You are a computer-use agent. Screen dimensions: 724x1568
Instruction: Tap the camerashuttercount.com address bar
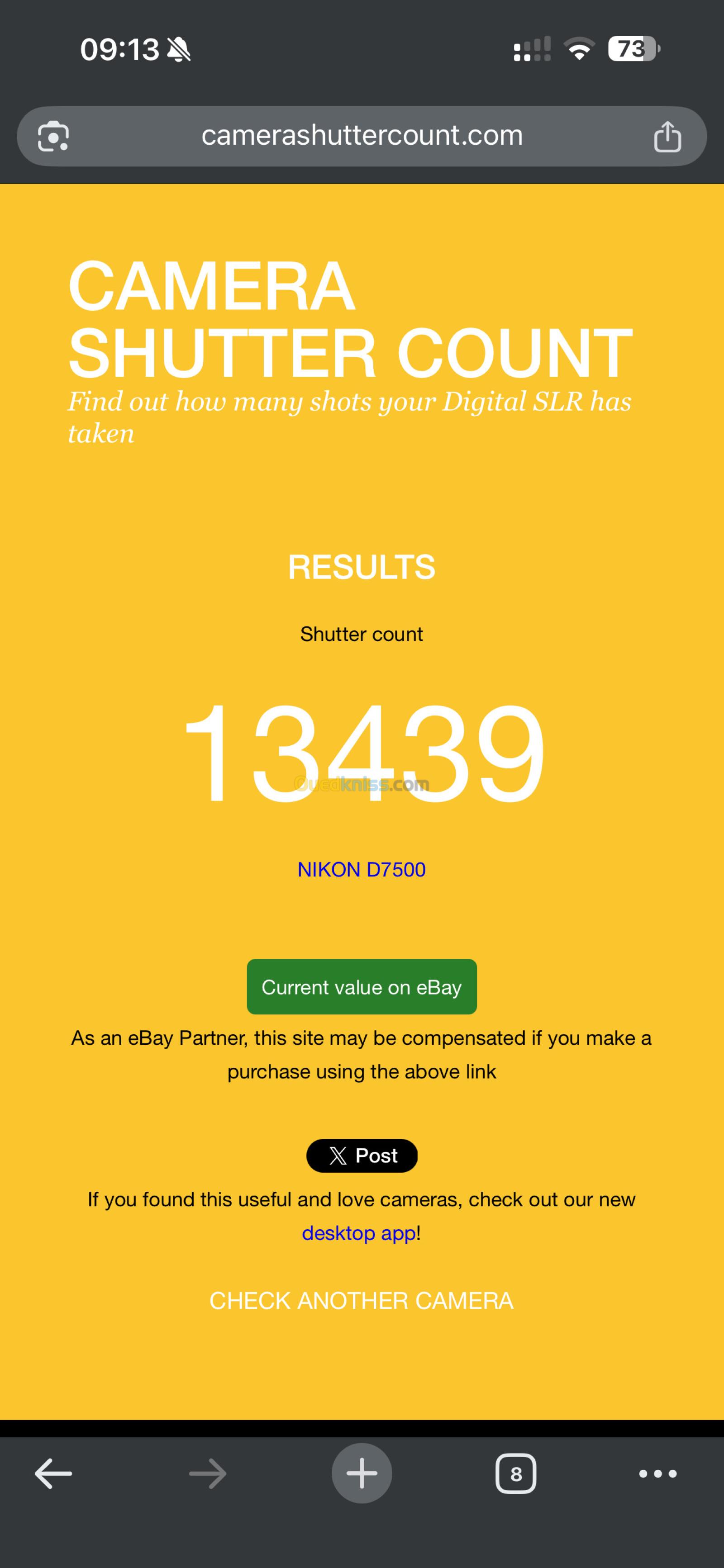coord(362,136)
